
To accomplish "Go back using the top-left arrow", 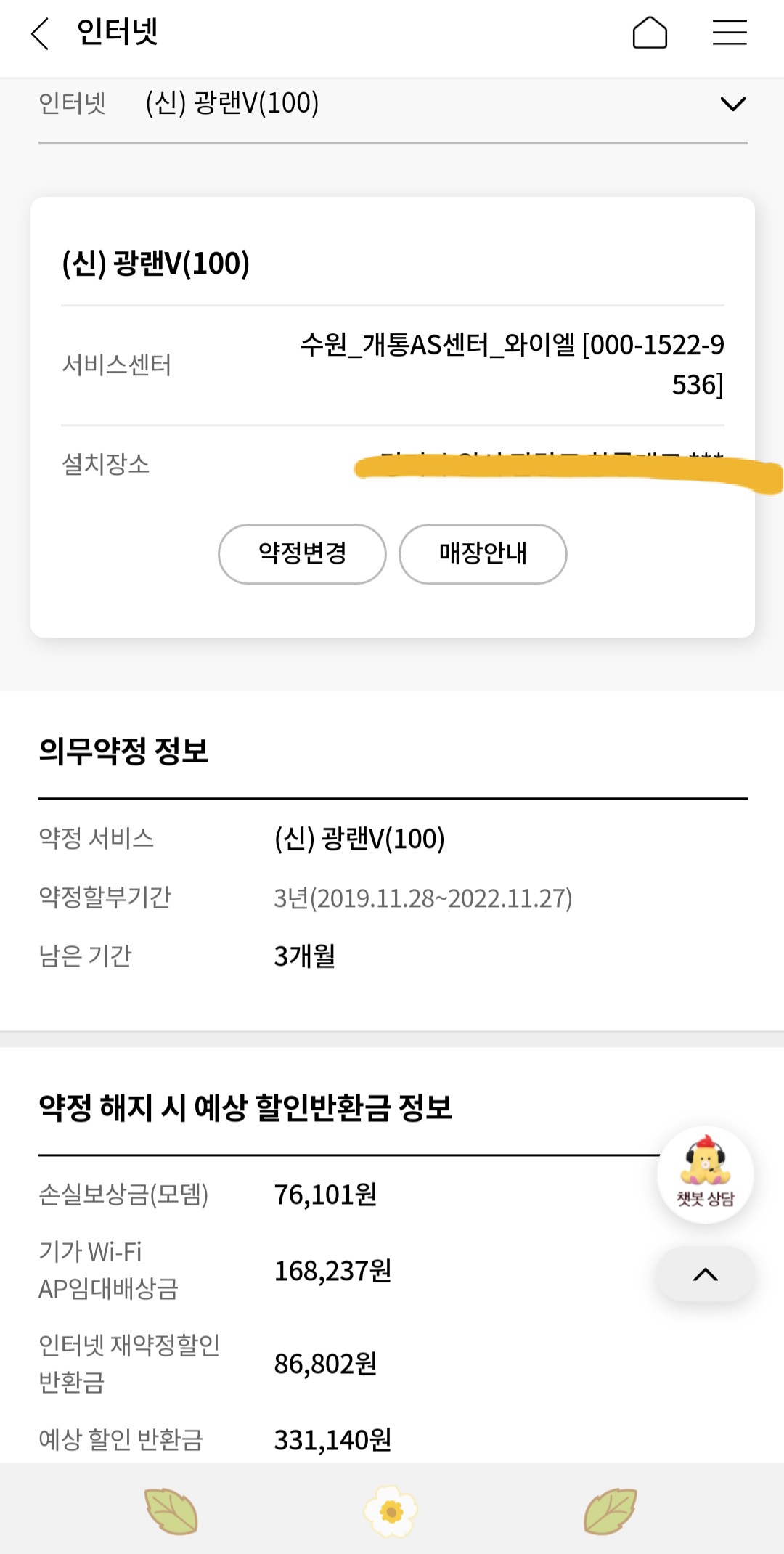I will tap(40, 33).
